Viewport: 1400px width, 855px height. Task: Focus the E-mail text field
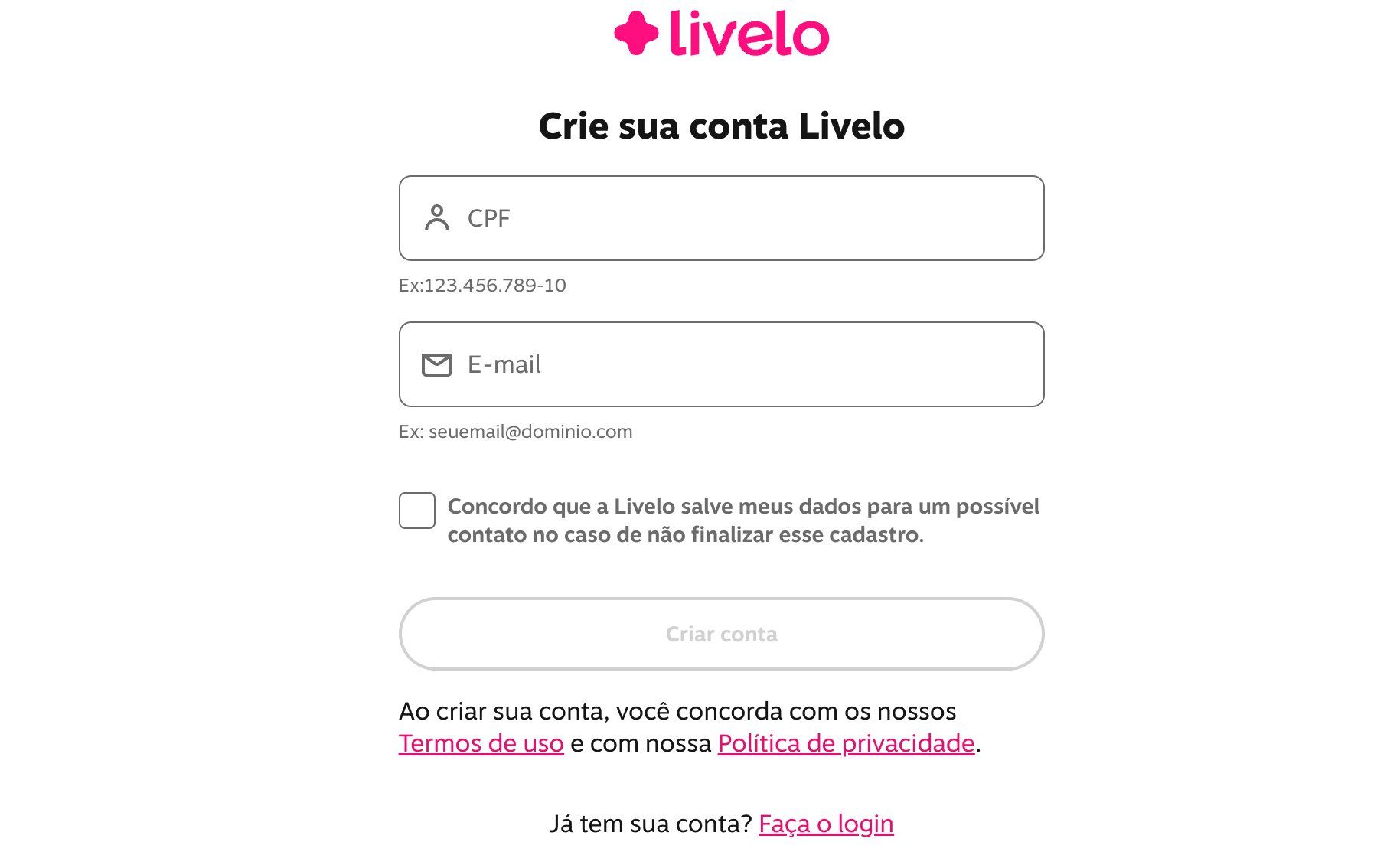721,364
